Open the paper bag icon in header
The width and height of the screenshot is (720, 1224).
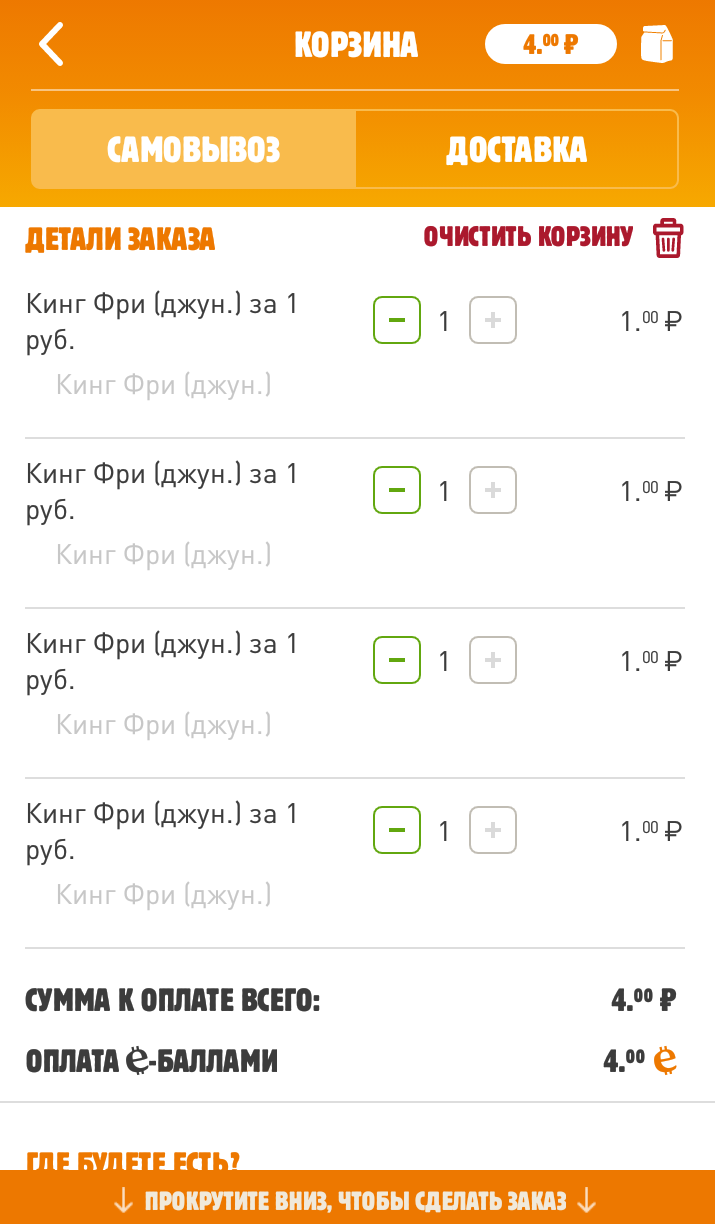657,45
